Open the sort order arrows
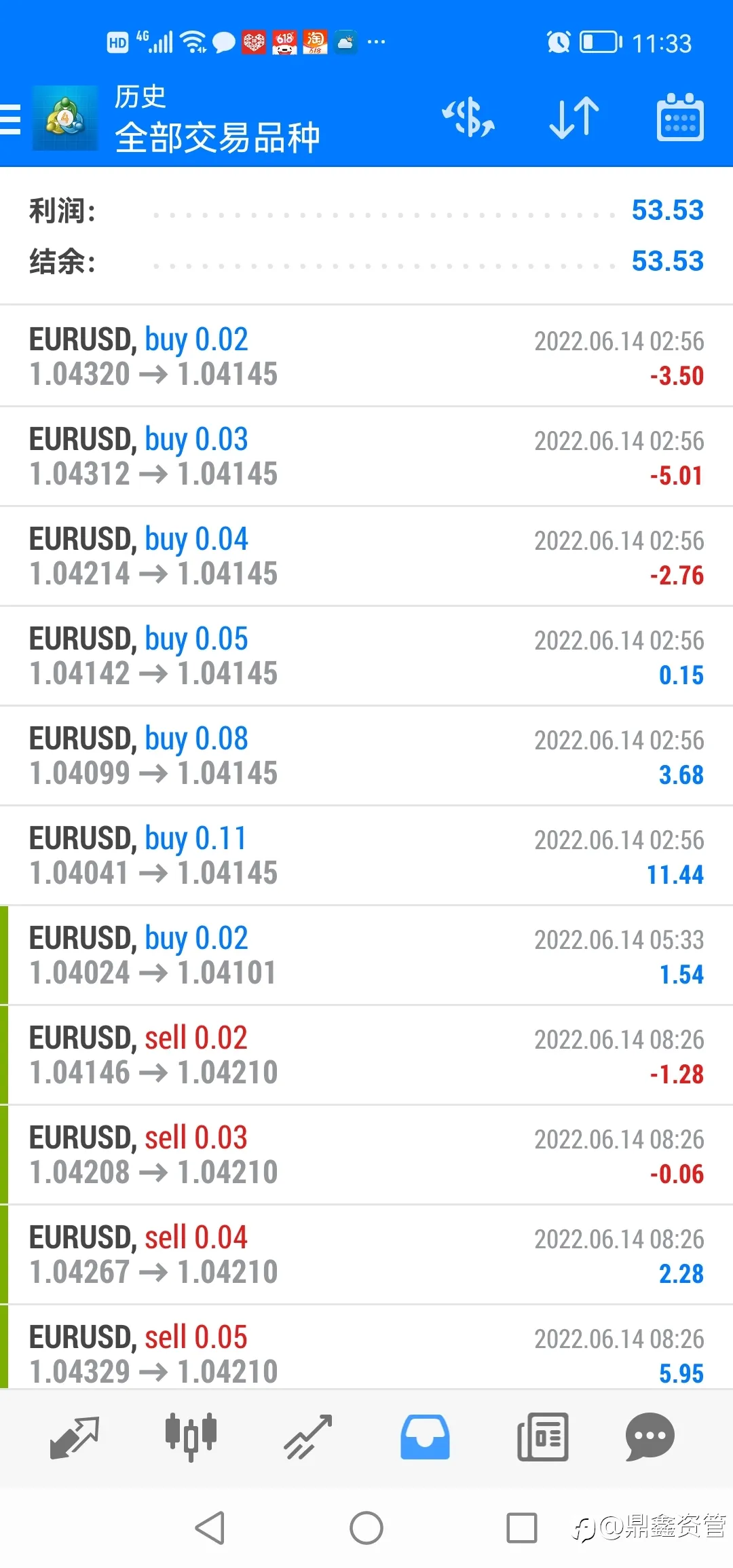 coord(574,117)
